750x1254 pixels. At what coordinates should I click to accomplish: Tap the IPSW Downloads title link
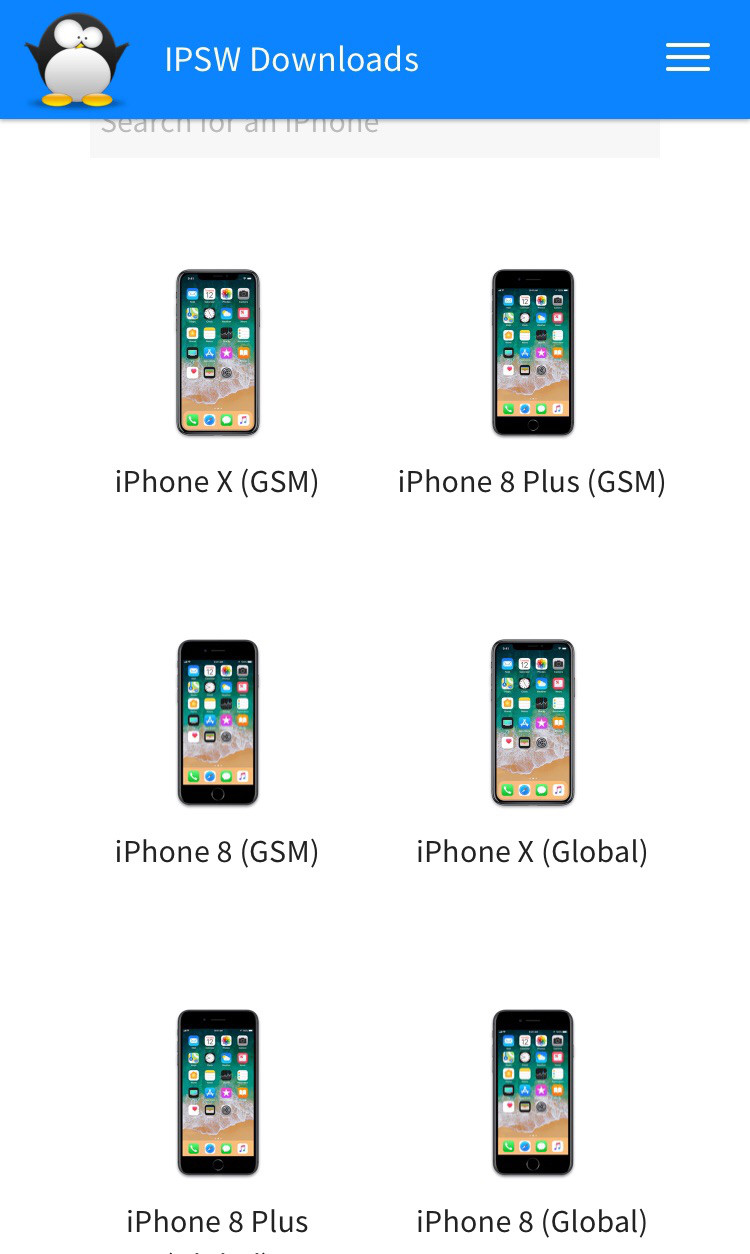(x=291, y=60)
